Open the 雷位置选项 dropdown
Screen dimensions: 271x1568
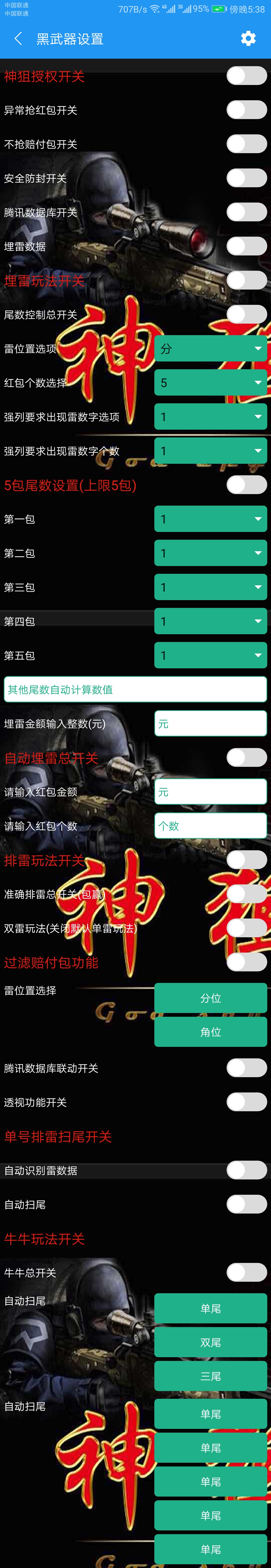pos(210,349)
